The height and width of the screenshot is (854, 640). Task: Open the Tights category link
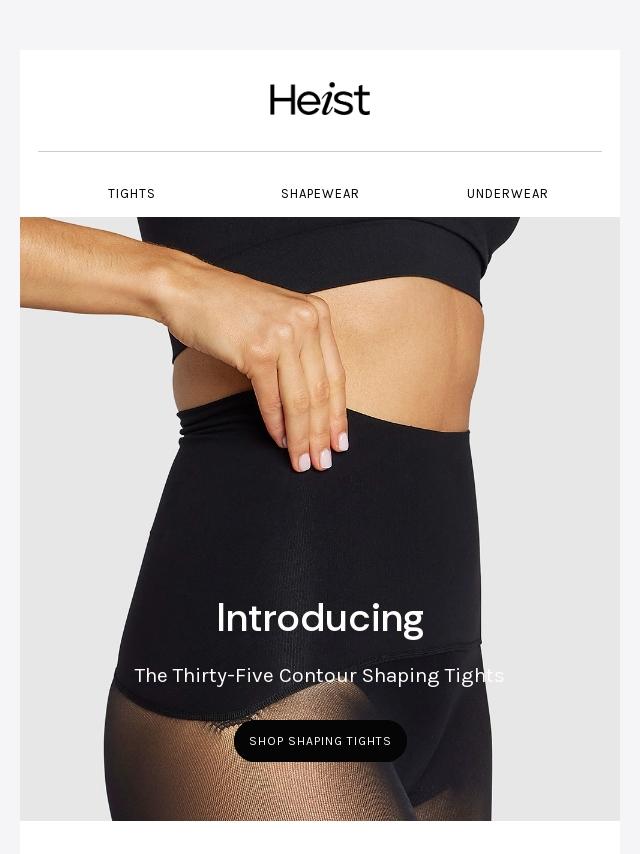click(x=131, y=194)
